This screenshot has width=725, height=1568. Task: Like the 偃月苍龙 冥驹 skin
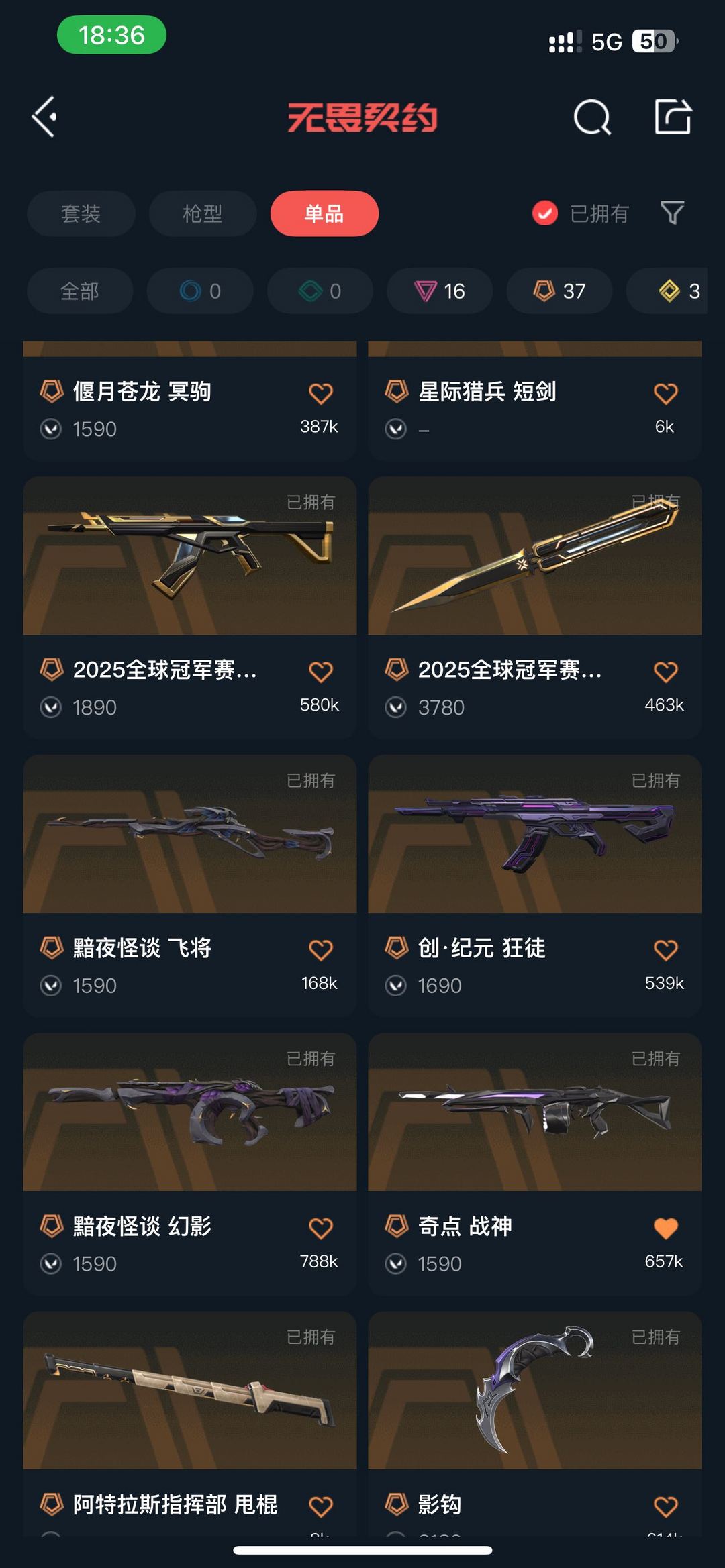click(321, 394)
